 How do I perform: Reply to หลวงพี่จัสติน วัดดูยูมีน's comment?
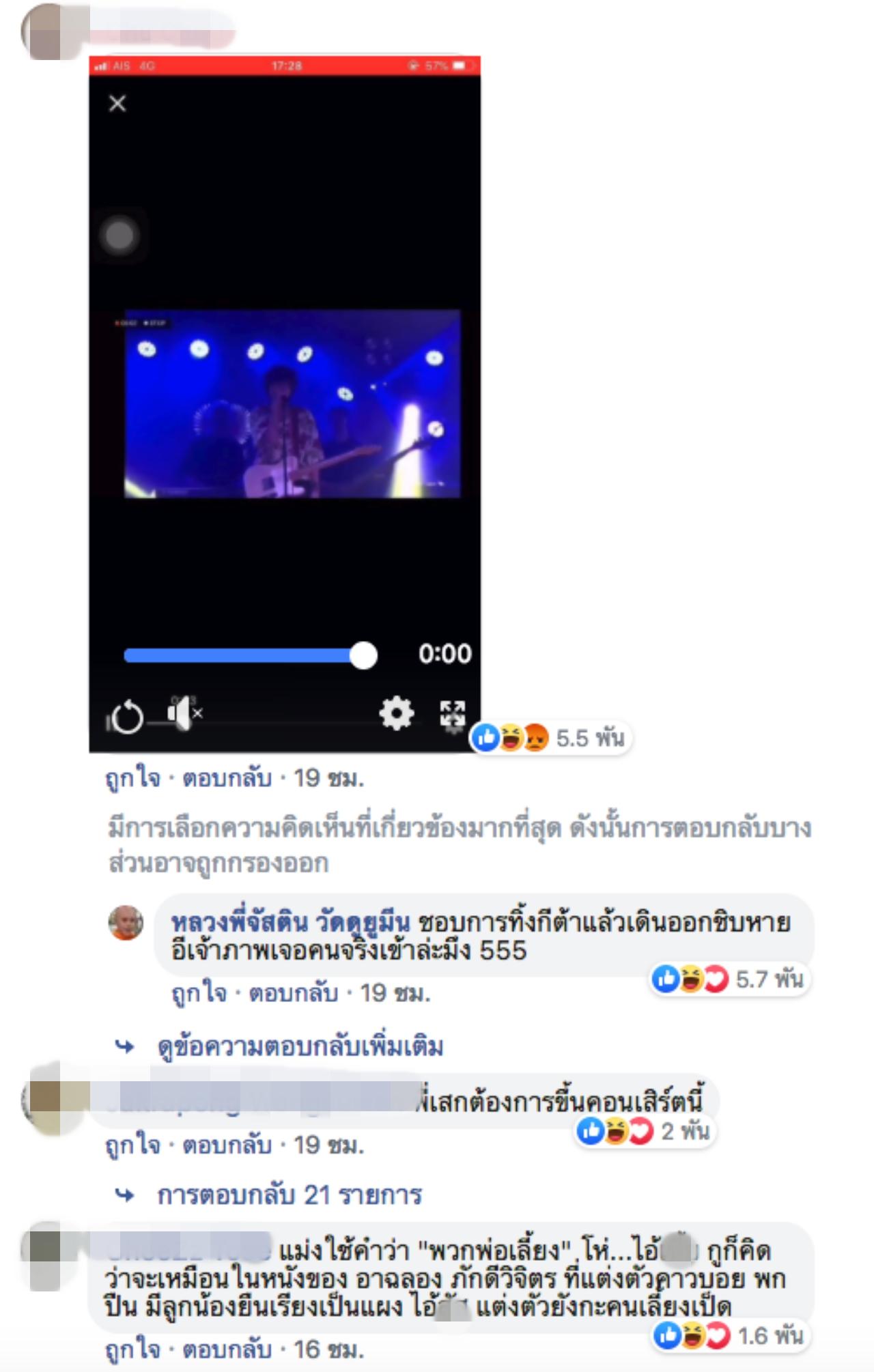(x=293, y=992)
